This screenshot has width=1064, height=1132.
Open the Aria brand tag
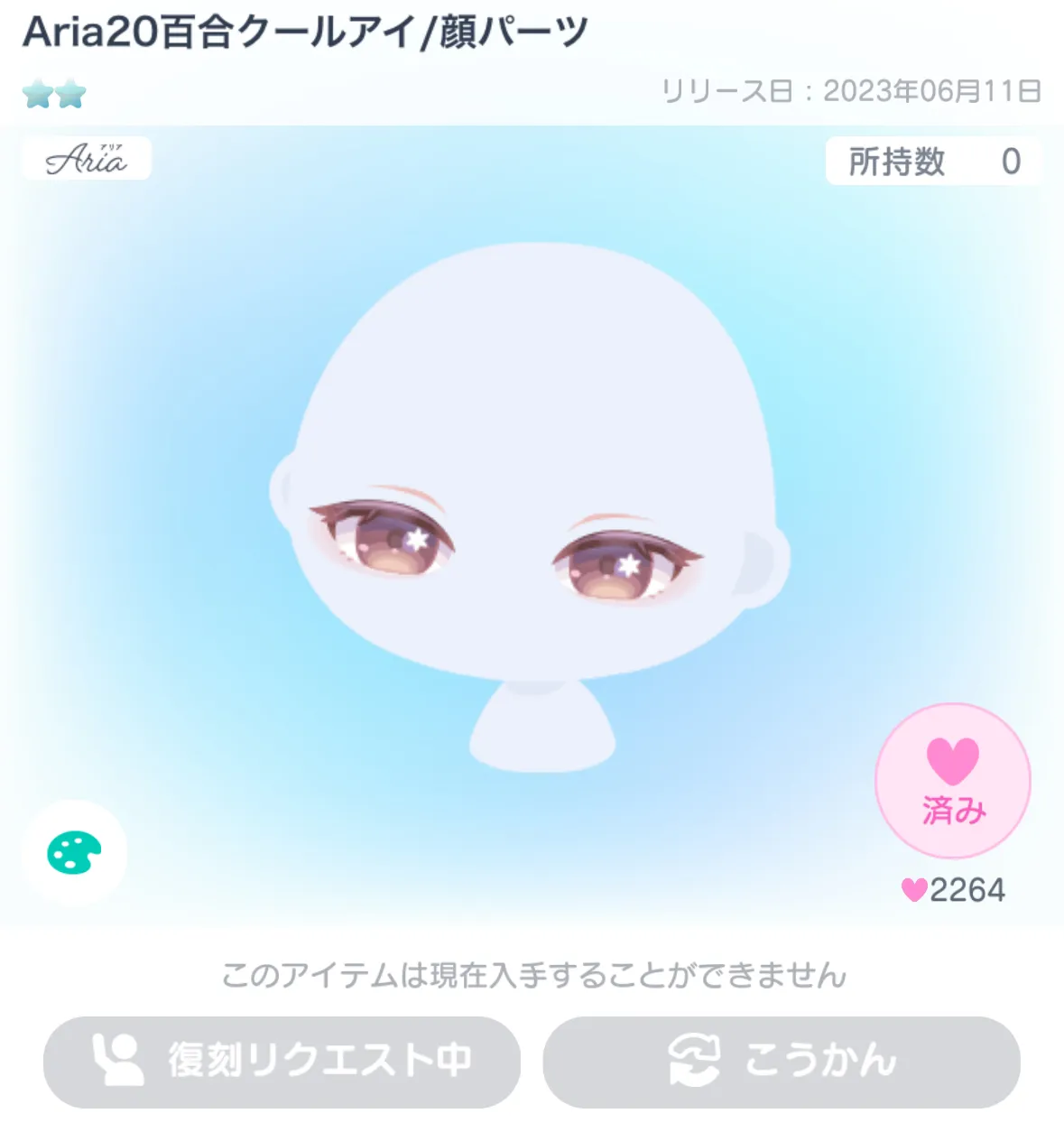(87, 159)
